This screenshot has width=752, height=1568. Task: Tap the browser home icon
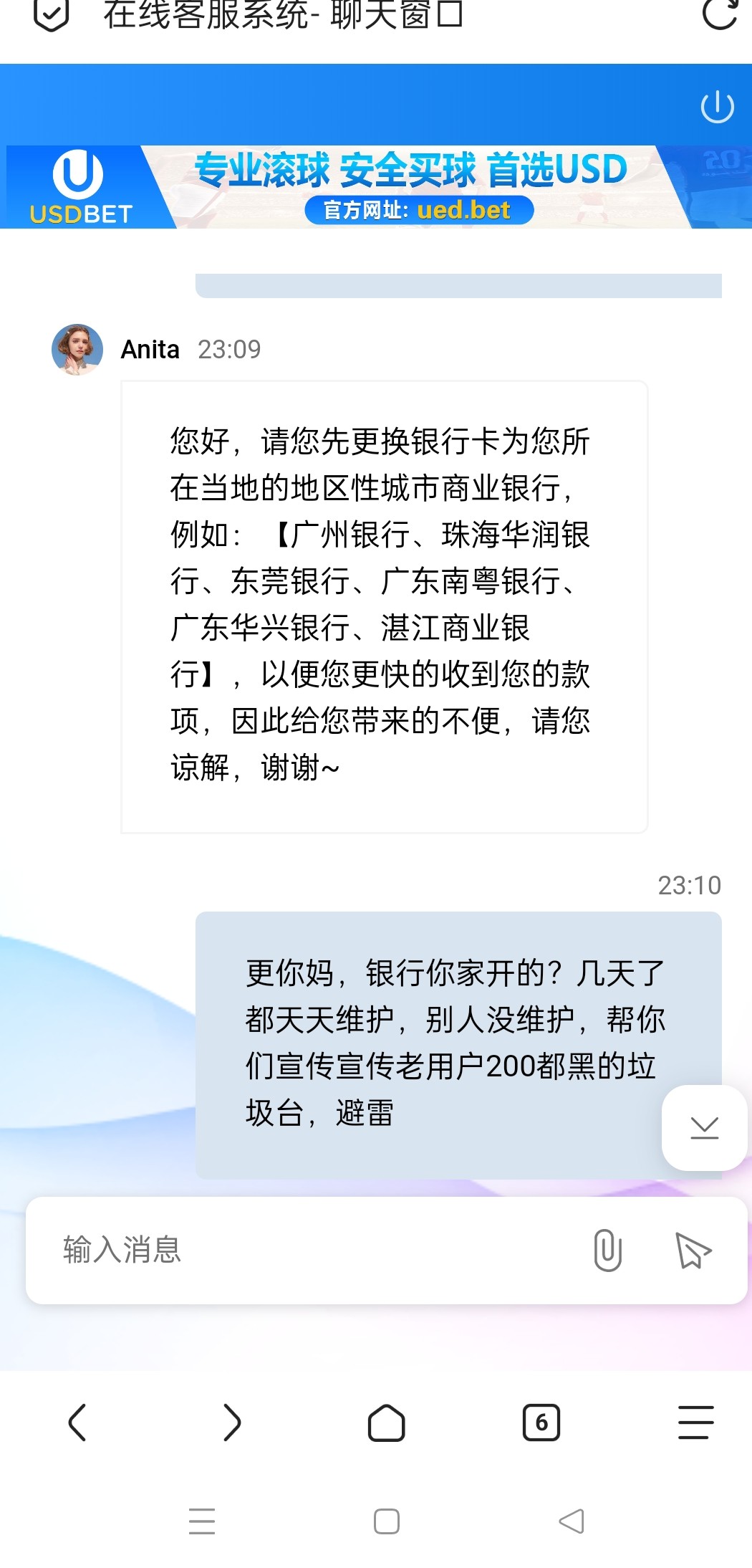click(x=386, y=1423)
